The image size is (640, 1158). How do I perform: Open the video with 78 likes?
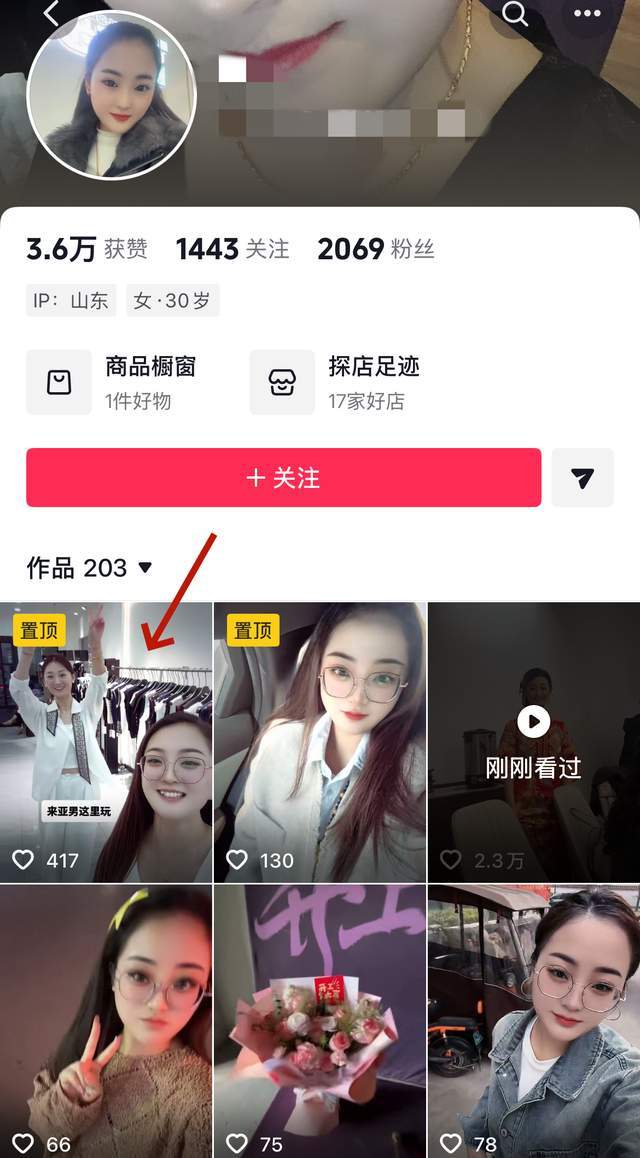[x=534, y=1020]
